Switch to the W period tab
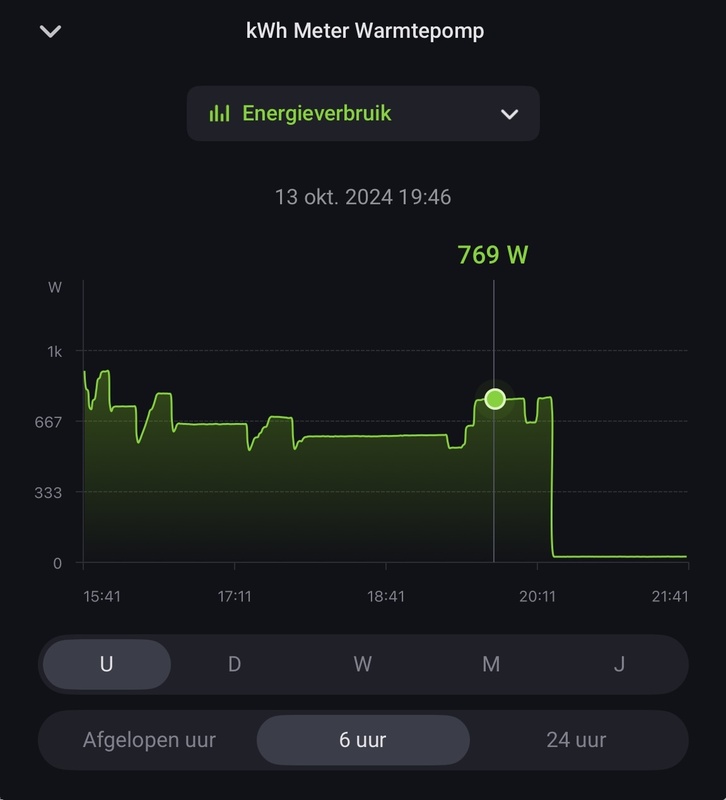Viewport: 726px width, 800px height. (x=363, y=664)
